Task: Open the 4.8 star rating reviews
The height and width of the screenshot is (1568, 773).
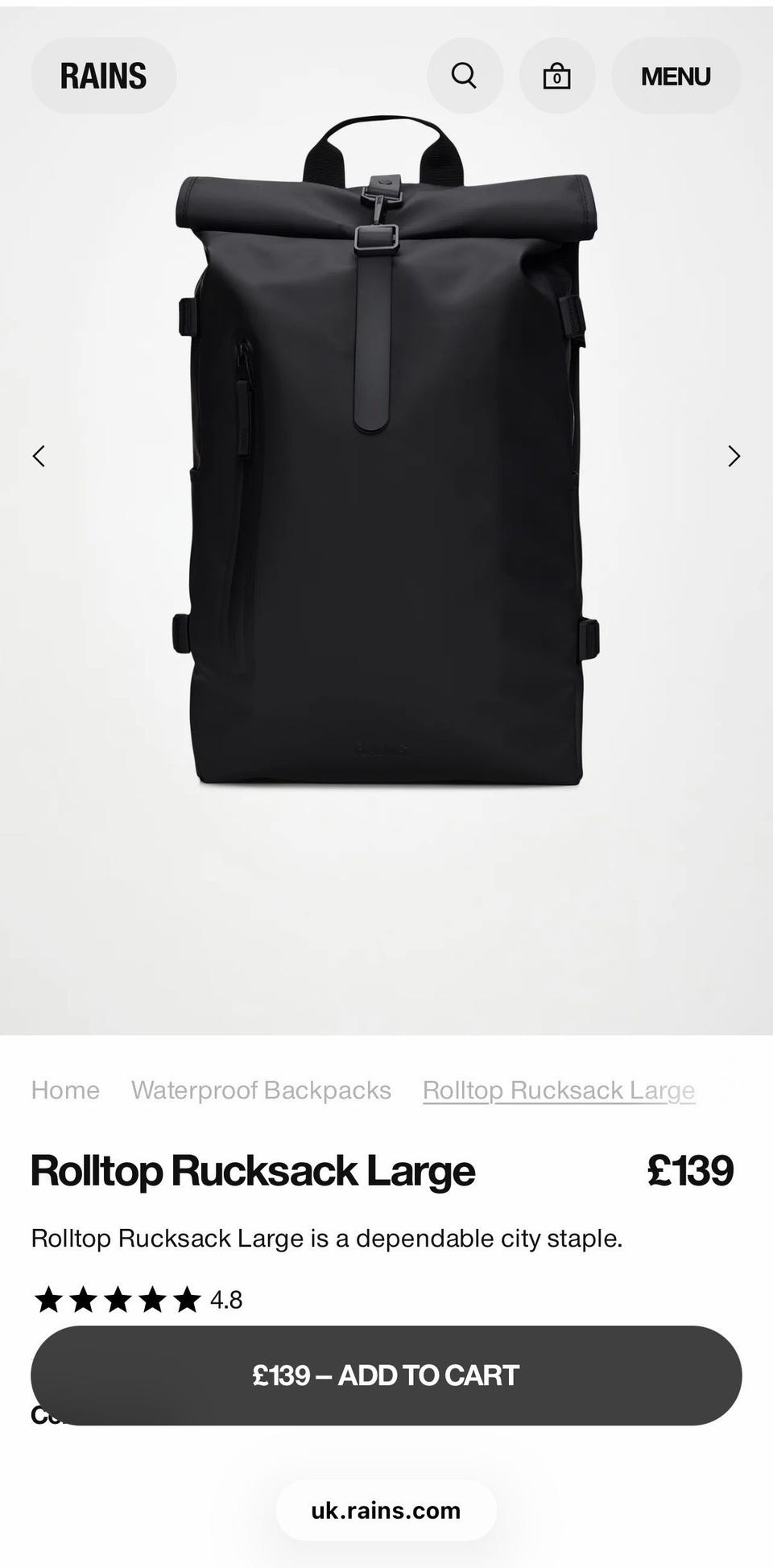Action: click(138, 1299)
